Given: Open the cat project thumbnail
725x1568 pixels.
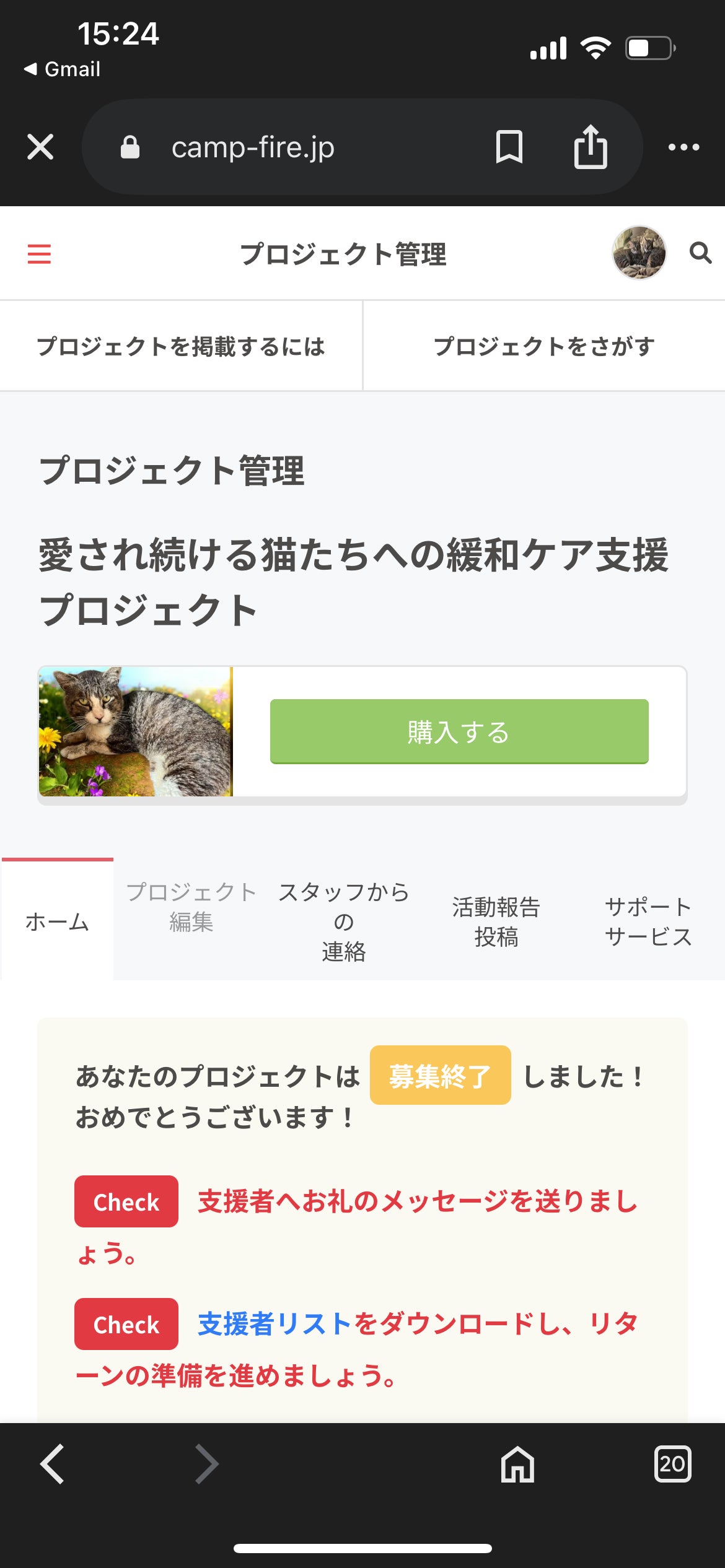Looking at the screenshot, I should (x=136, y=731).
